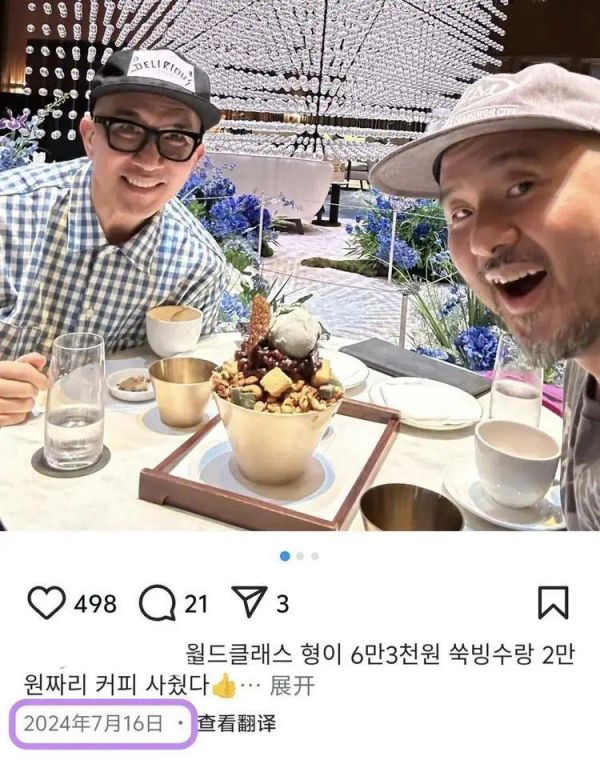Expand the caption with 展开
The width and height of the screenshot is (600, 760).
click(x=292, y=686)
